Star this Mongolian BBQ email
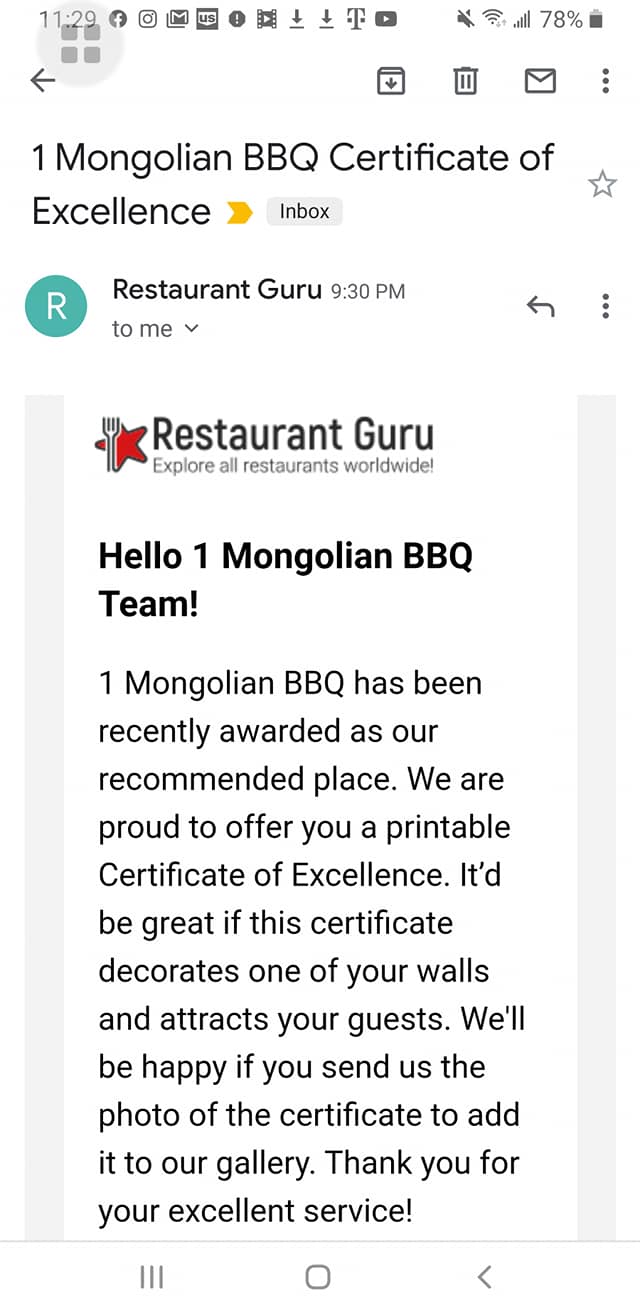This screenshot has height=1315, width=640. tap(602, 184)
